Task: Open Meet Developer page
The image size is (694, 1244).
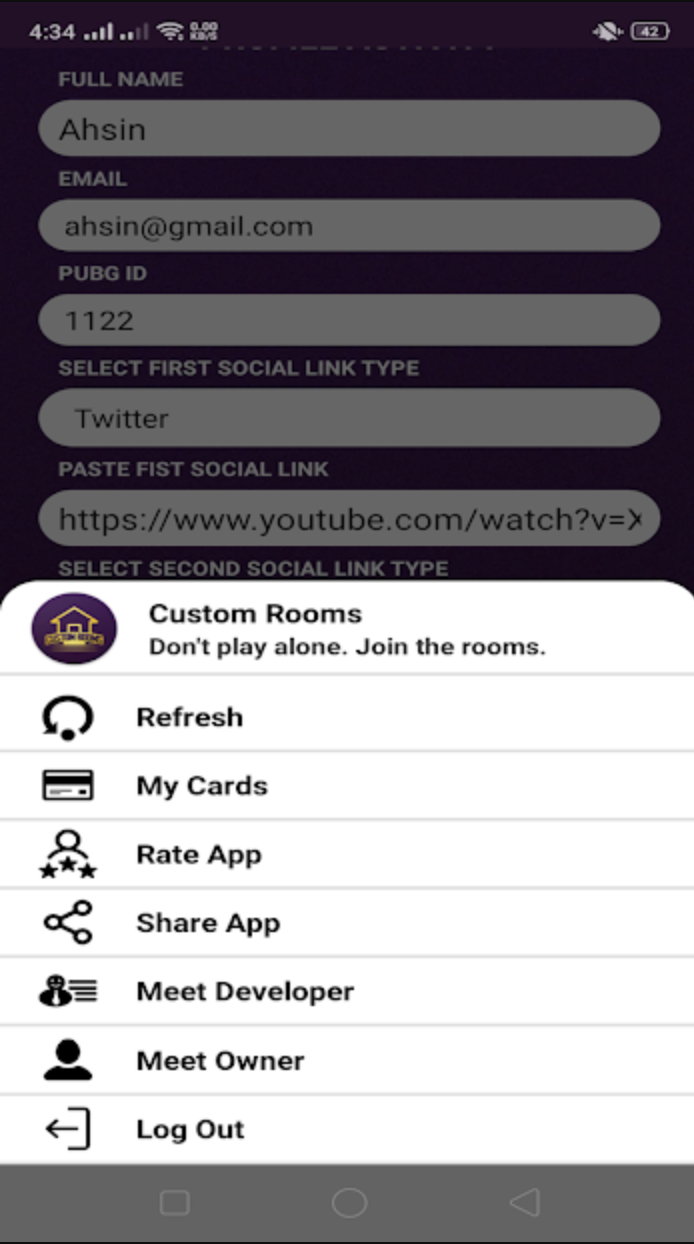Action: pyautogui.click(x=245, y=992)
